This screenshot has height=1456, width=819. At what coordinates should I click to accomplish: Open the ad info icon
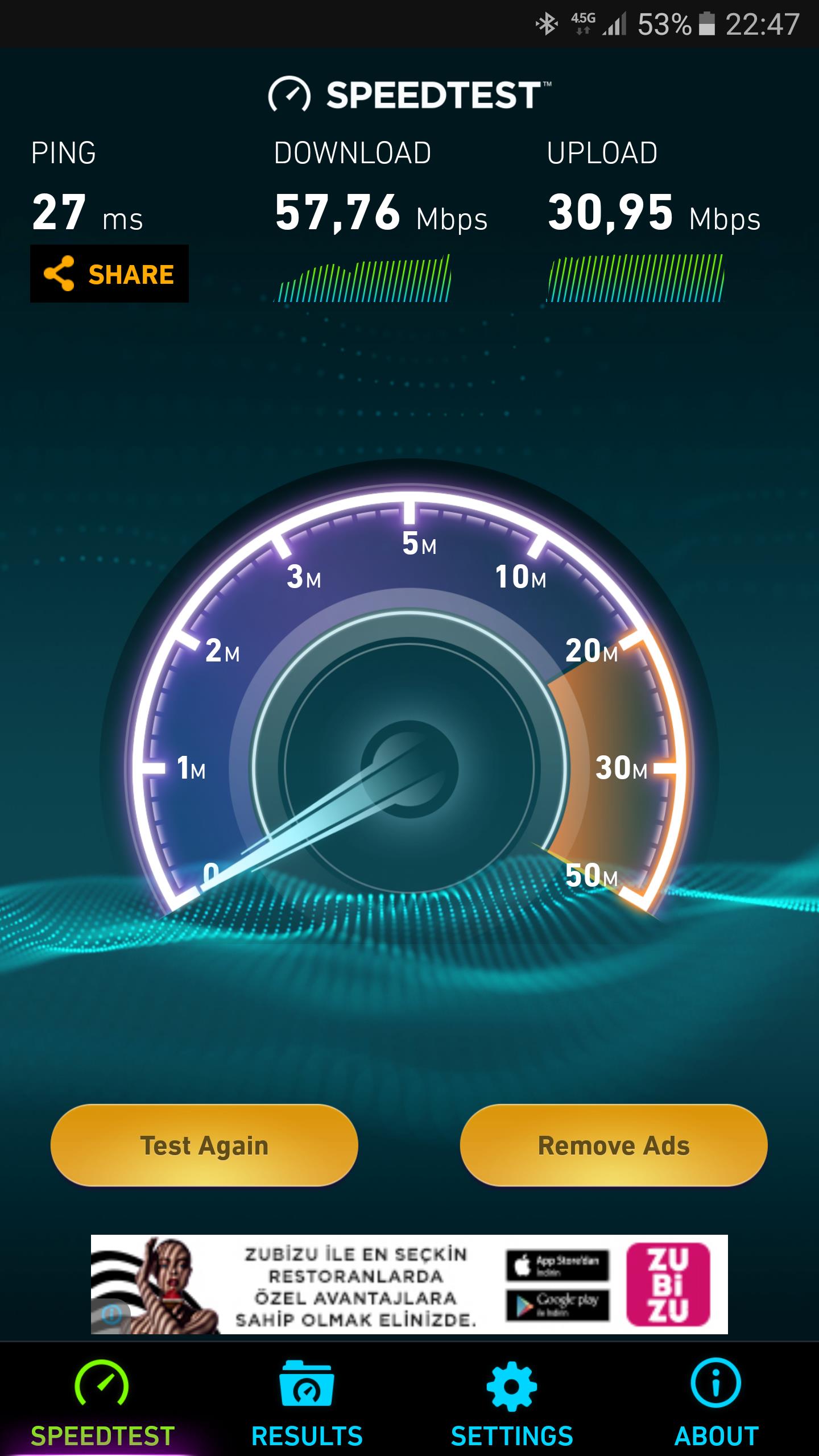111,1314
